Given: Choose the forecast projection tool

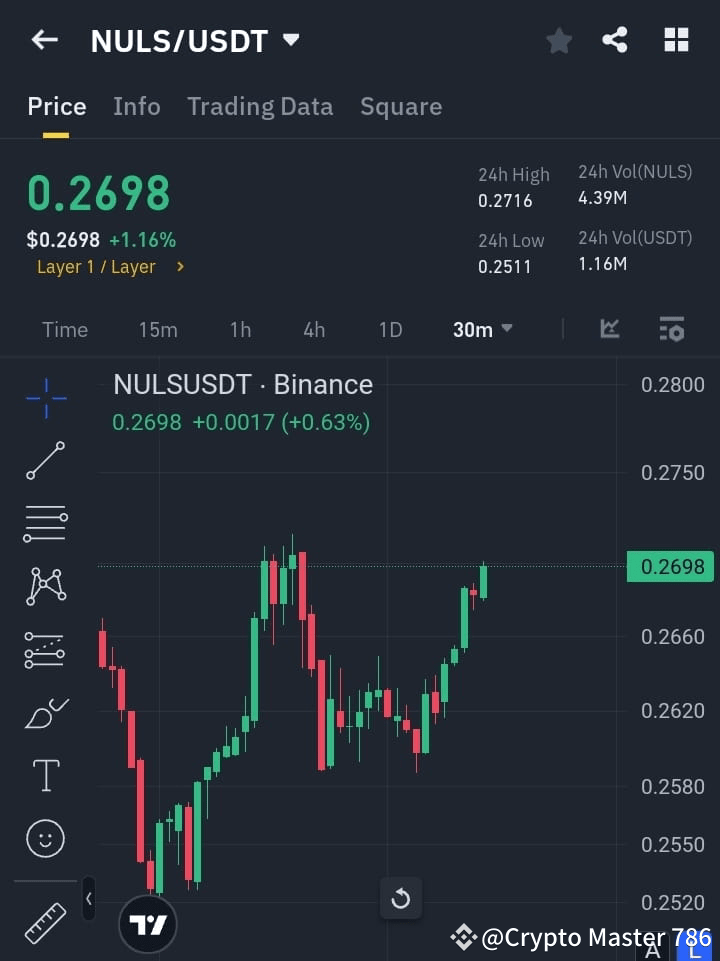Looking at the screenshot, I should (x=45, y=650).
